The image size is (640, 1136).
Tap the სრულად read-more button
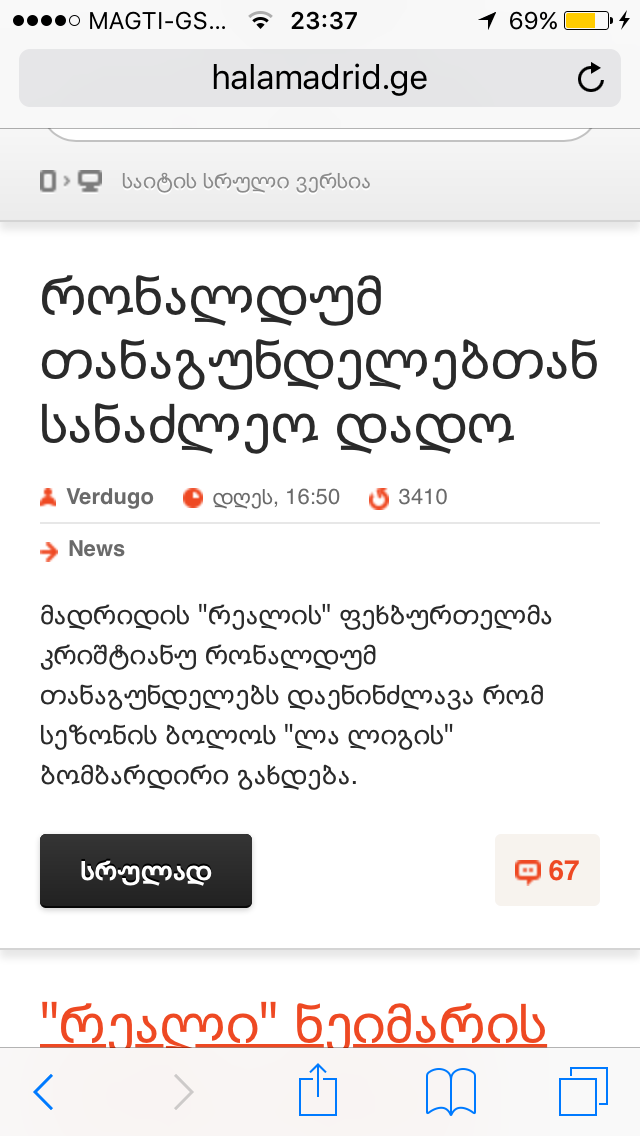click(146, 871)
